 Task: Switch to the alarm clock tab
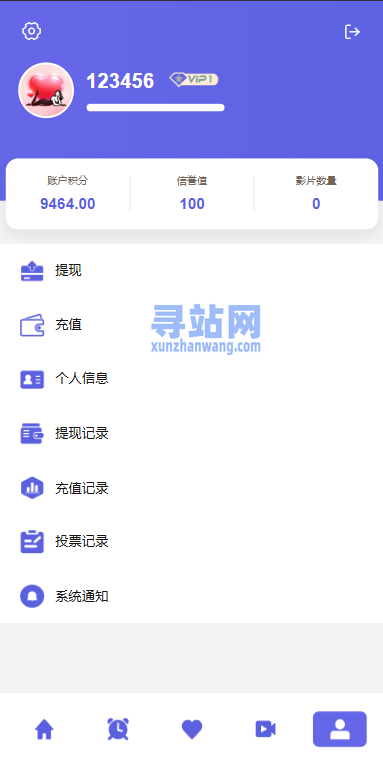118,729
